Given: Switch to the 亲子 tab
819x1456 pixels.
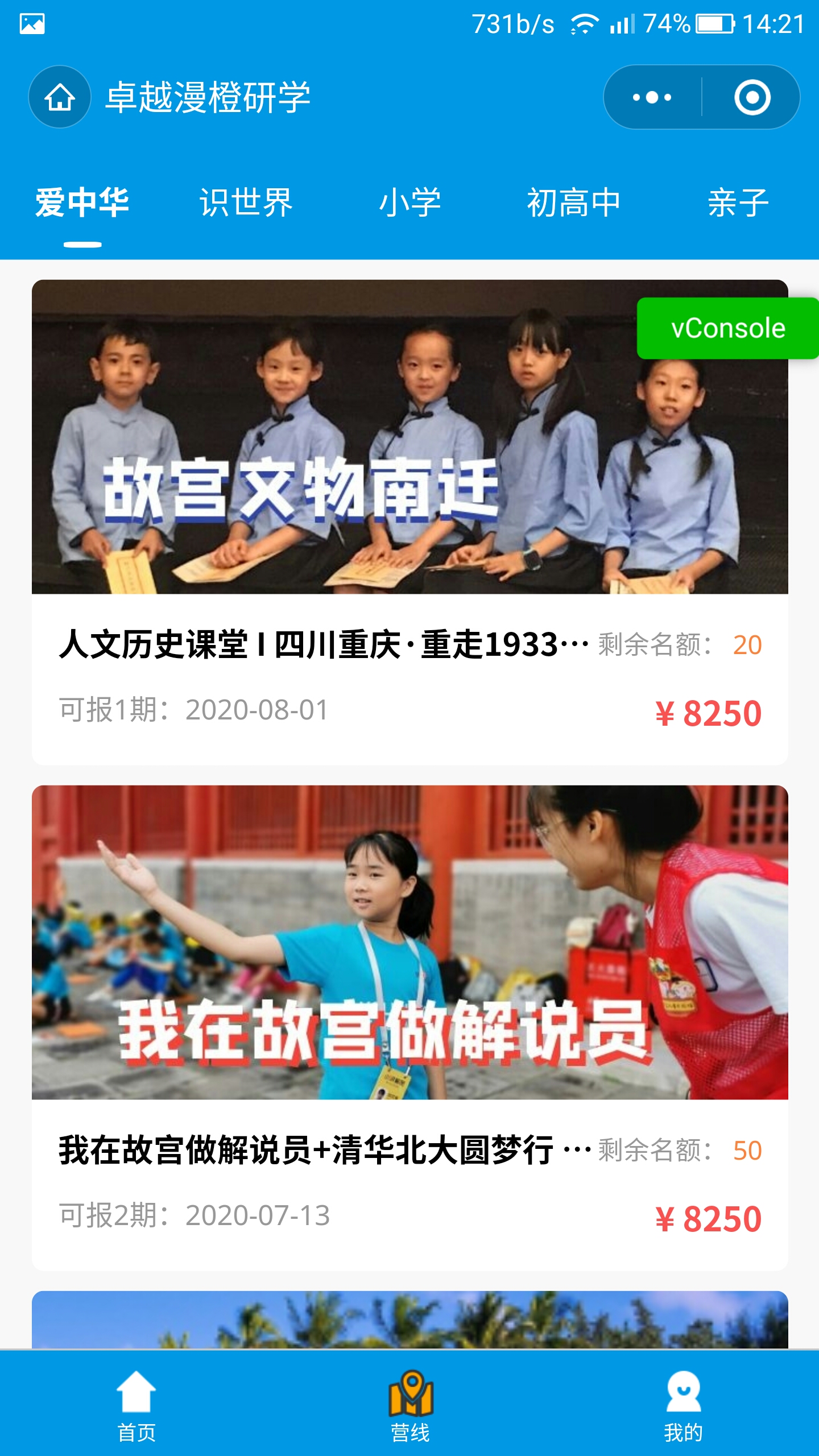Looking at the screenshot, I should pos(738,202).
